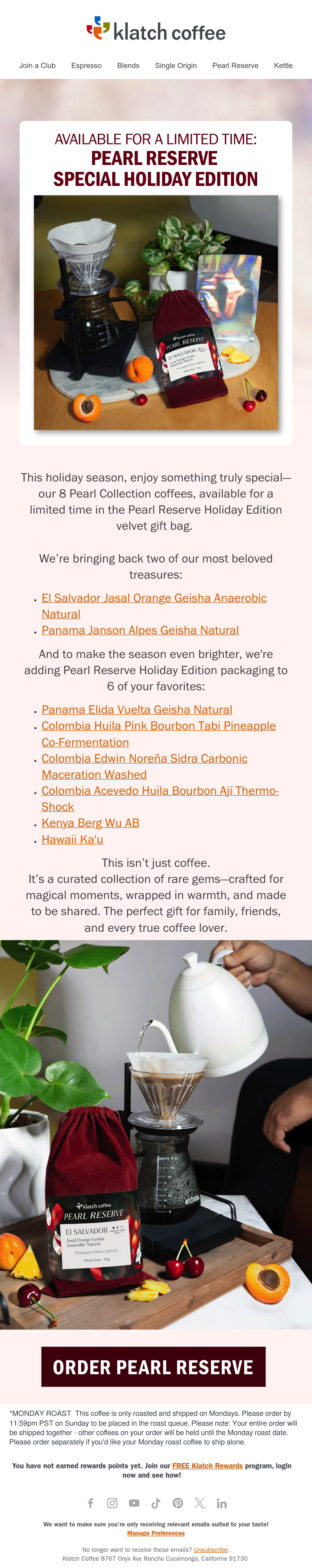Open the Kenya Berg Wu AB link
This screenshot has height=1568, width=312.
90,823
